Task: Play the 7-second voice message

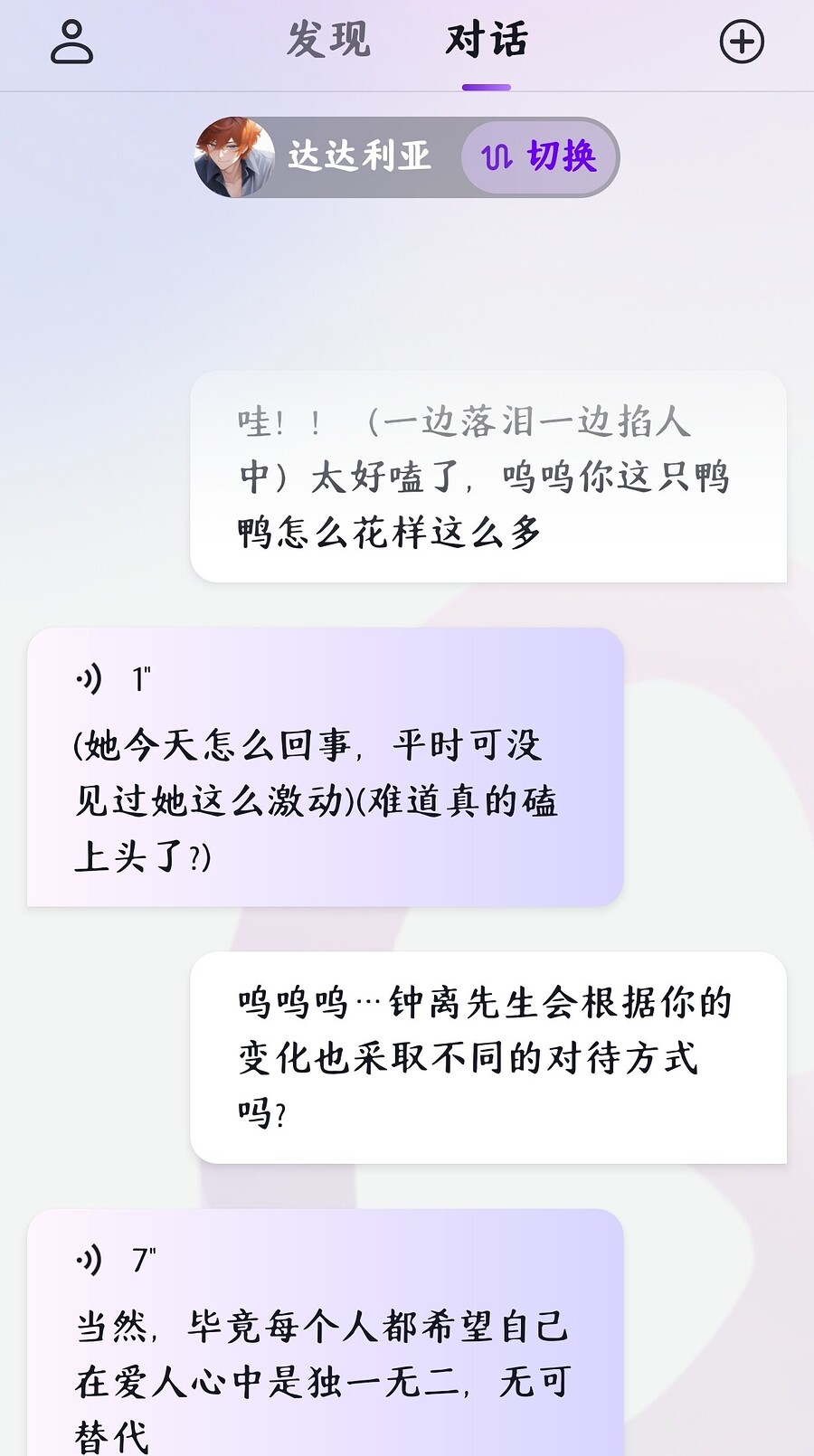Action: (90, 1259)
